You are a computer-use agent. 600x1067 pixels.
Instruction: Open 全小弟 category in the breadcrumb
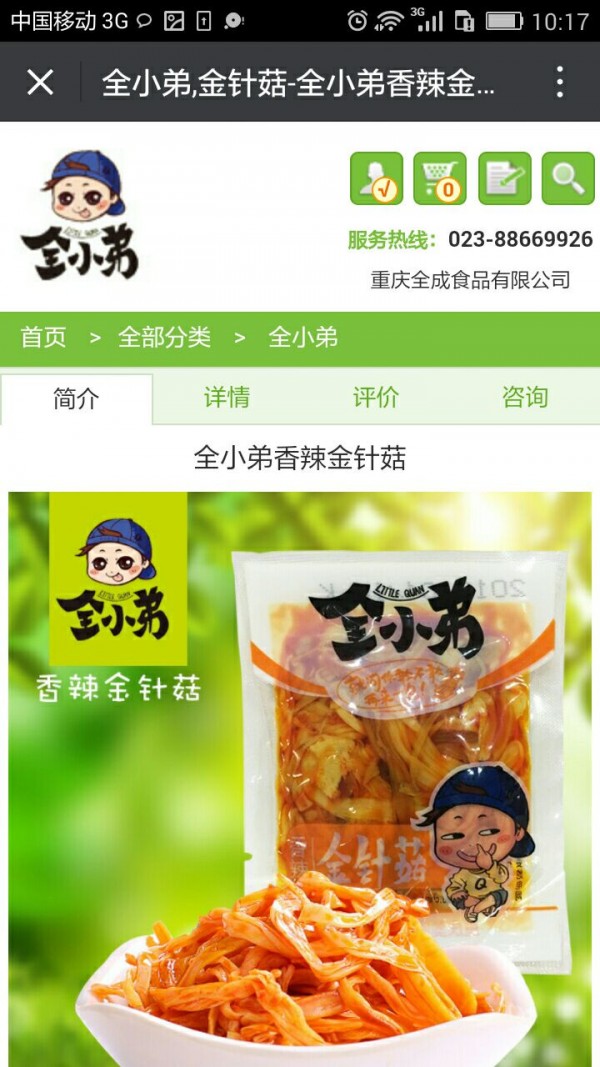tap(303, 338)
